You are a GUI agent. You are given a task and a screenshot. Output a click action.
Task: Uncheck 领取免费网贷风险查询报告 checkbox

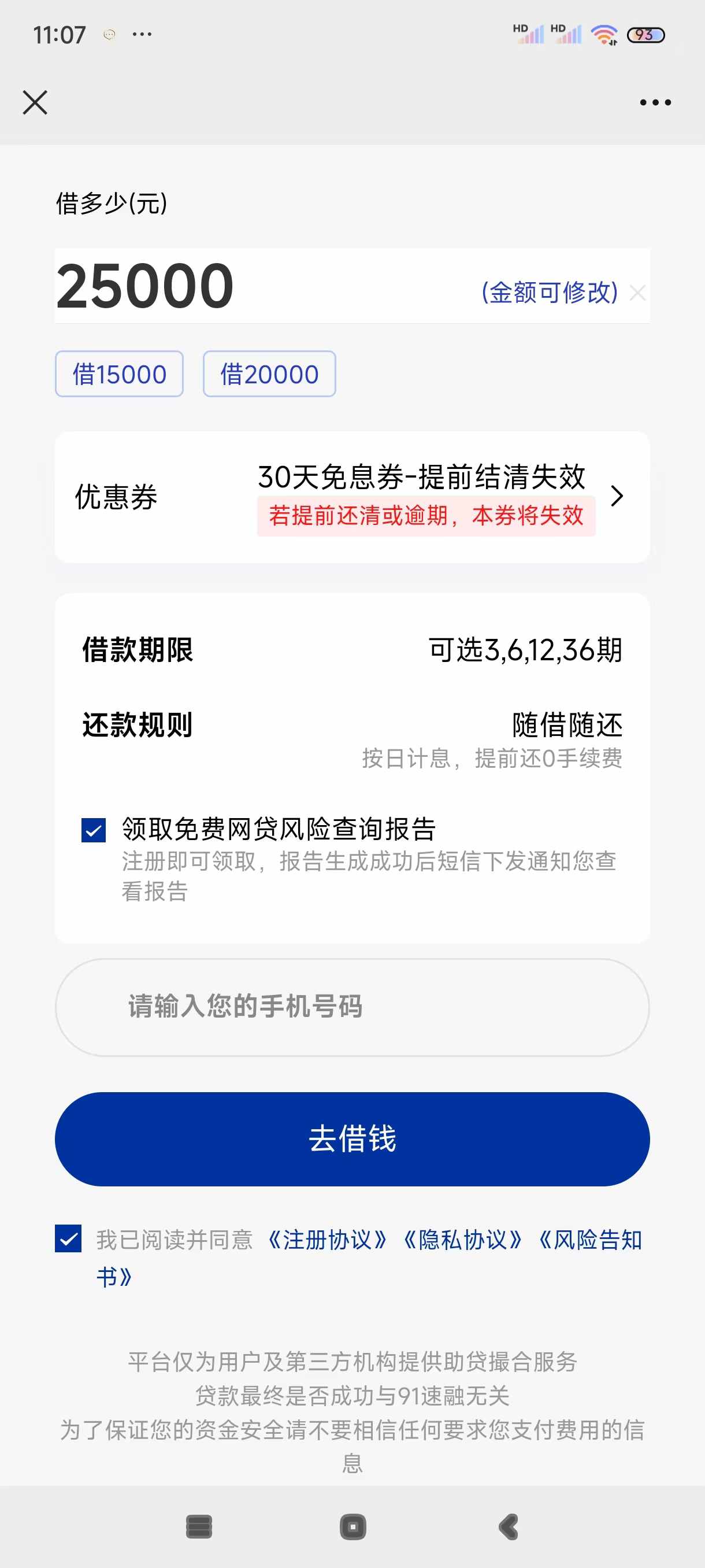coord(94,830)
